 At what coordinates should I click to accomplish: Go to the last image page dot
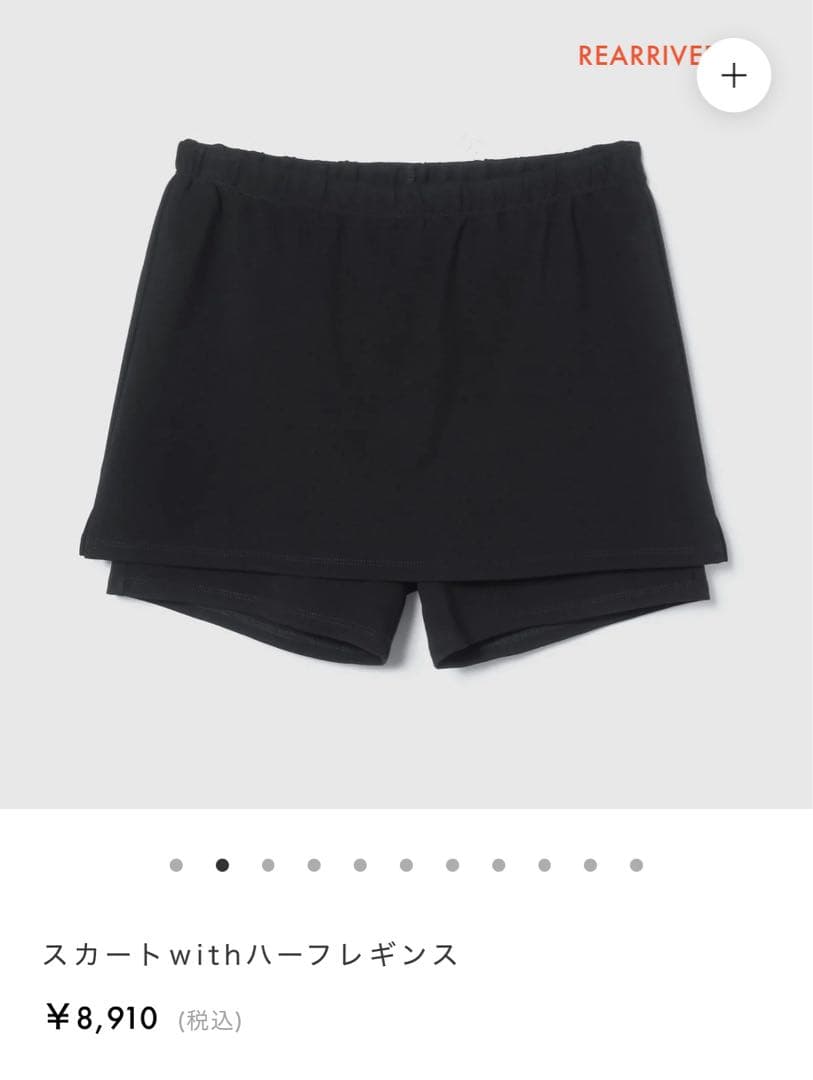point(636,865)
